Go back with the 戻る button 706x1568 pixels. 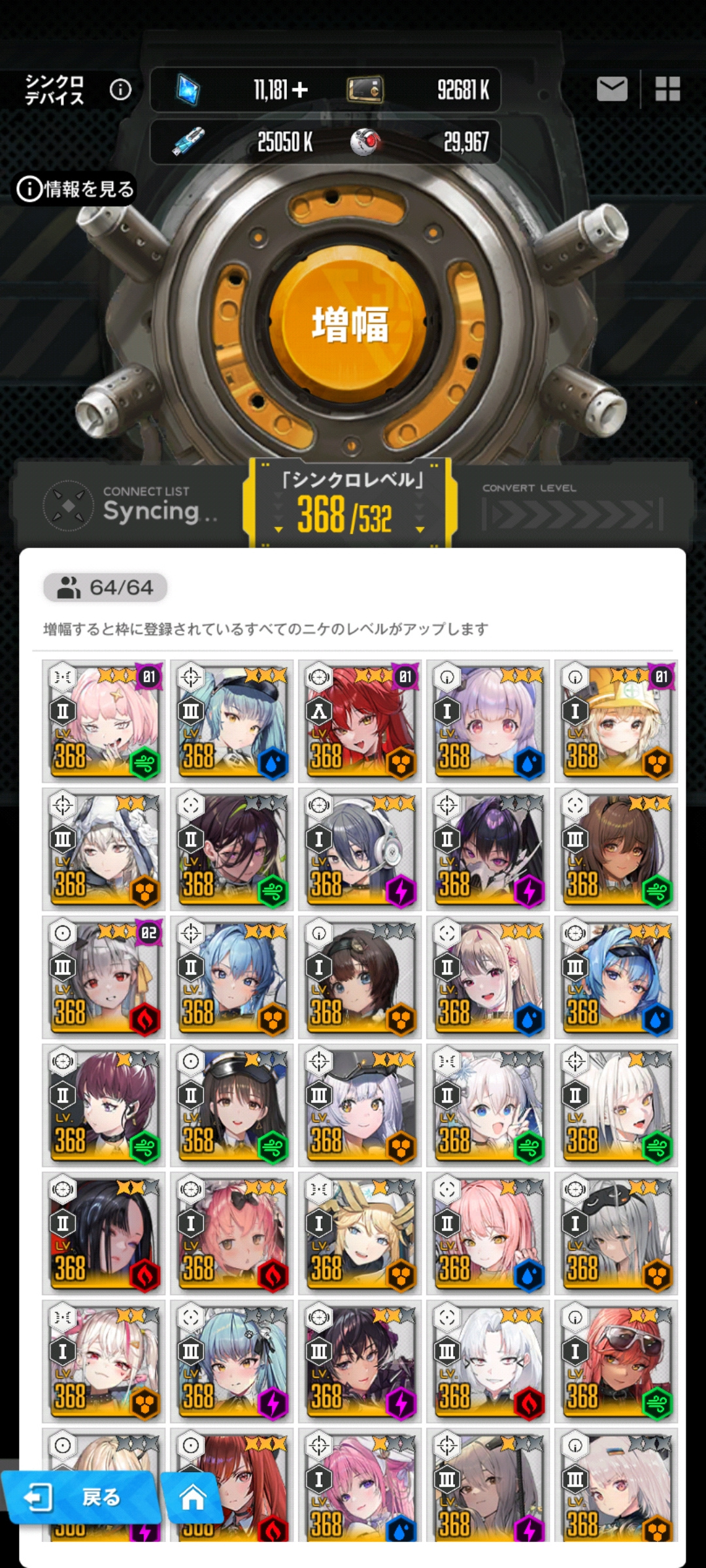[x=80, y=1497]
